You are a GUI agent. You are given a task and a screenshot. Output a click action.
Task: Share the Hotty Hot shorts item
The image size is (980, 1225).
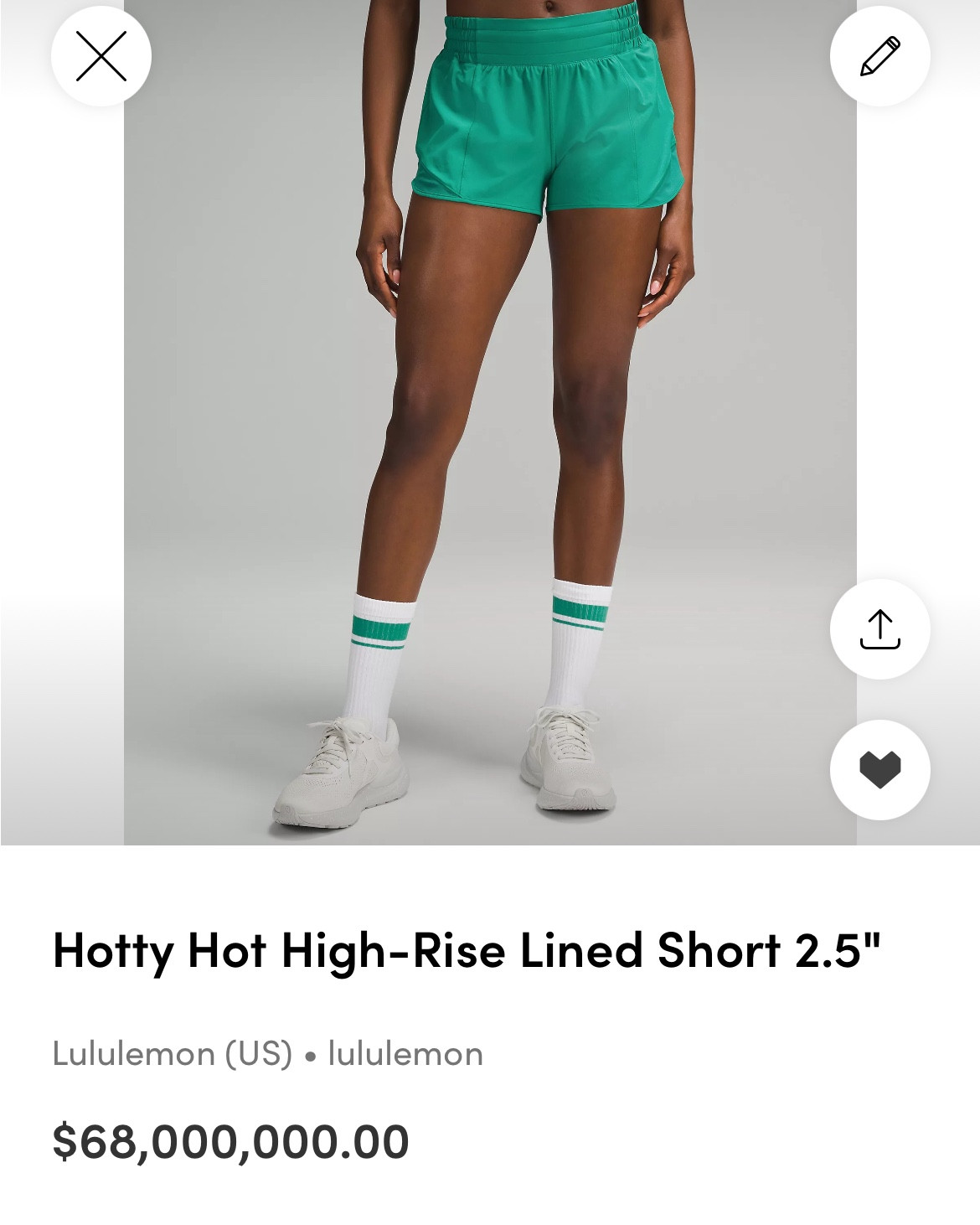click(879, 629)
